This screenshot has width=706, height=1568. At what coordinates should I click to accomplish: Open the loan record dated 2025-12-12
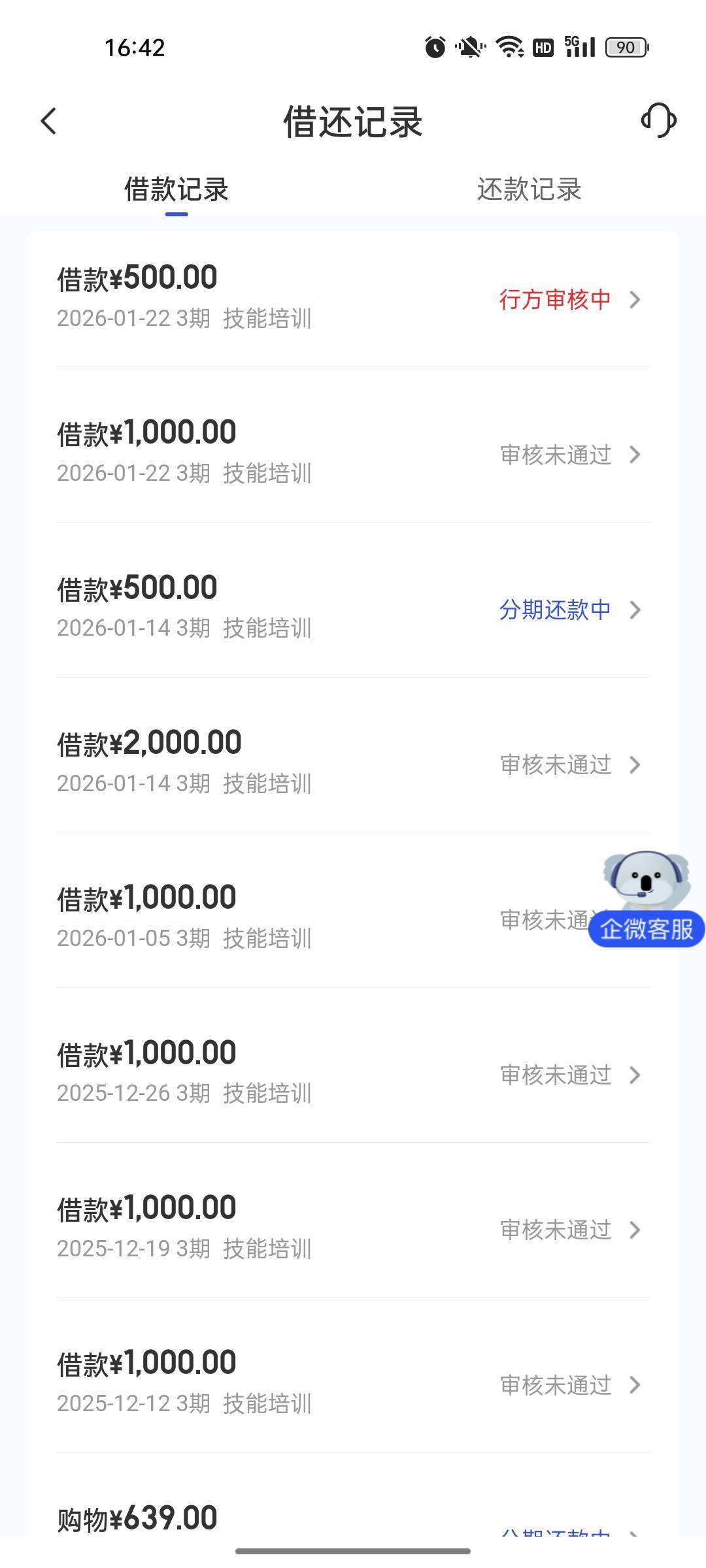pyautogui.click(x=353, y=1383)
